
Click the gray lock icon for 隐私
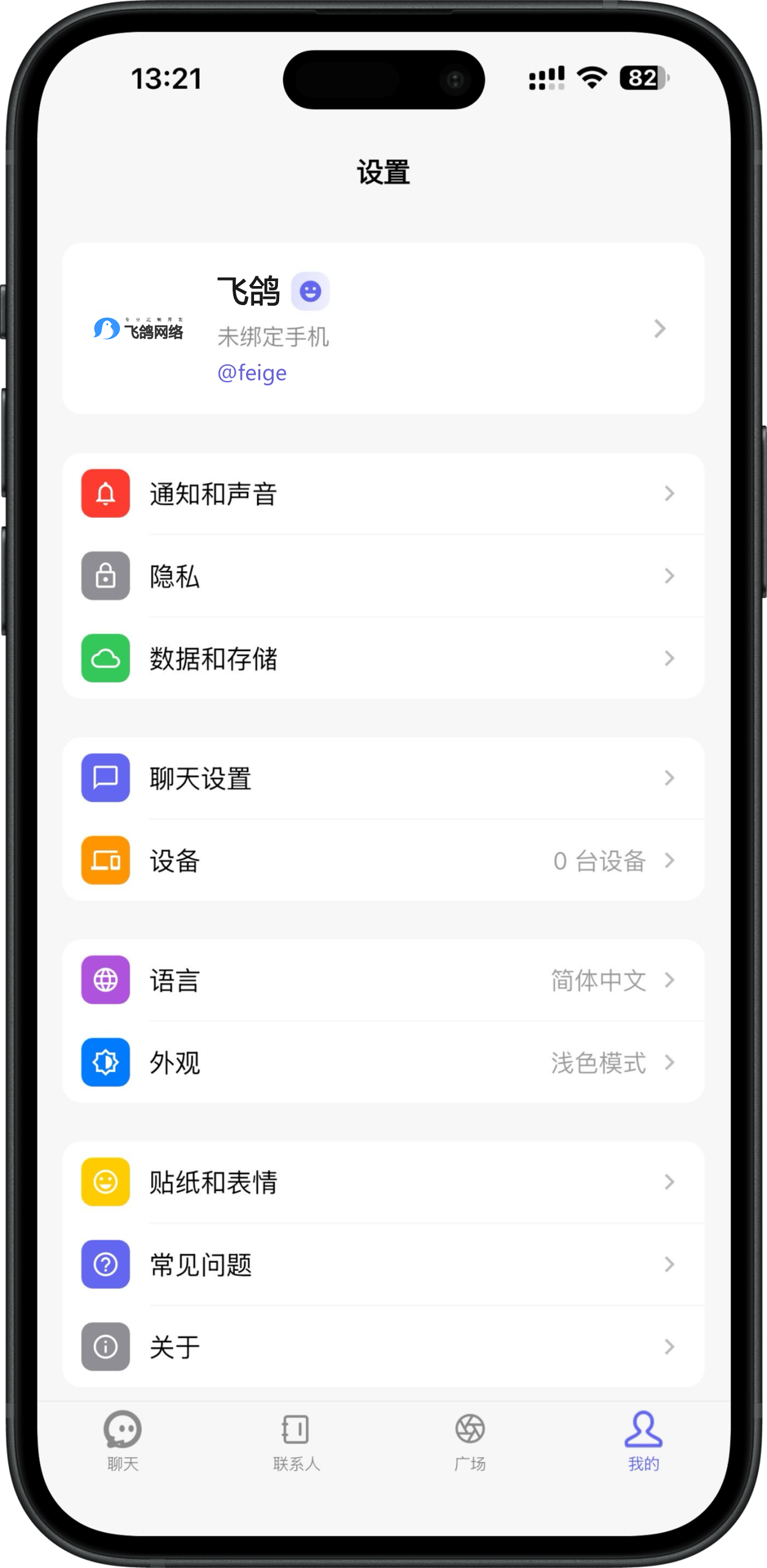105,576
